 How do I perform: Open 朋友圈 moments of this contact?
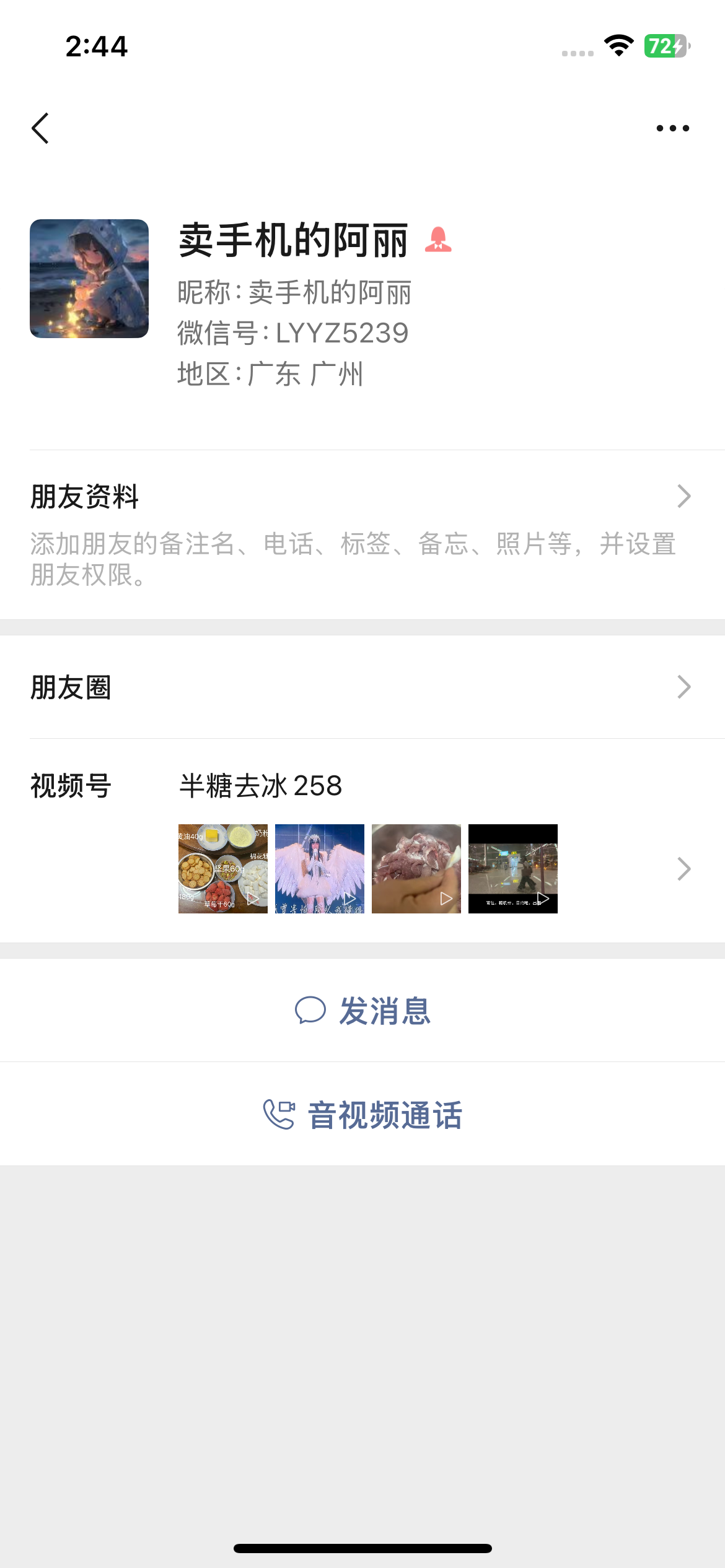362,687
